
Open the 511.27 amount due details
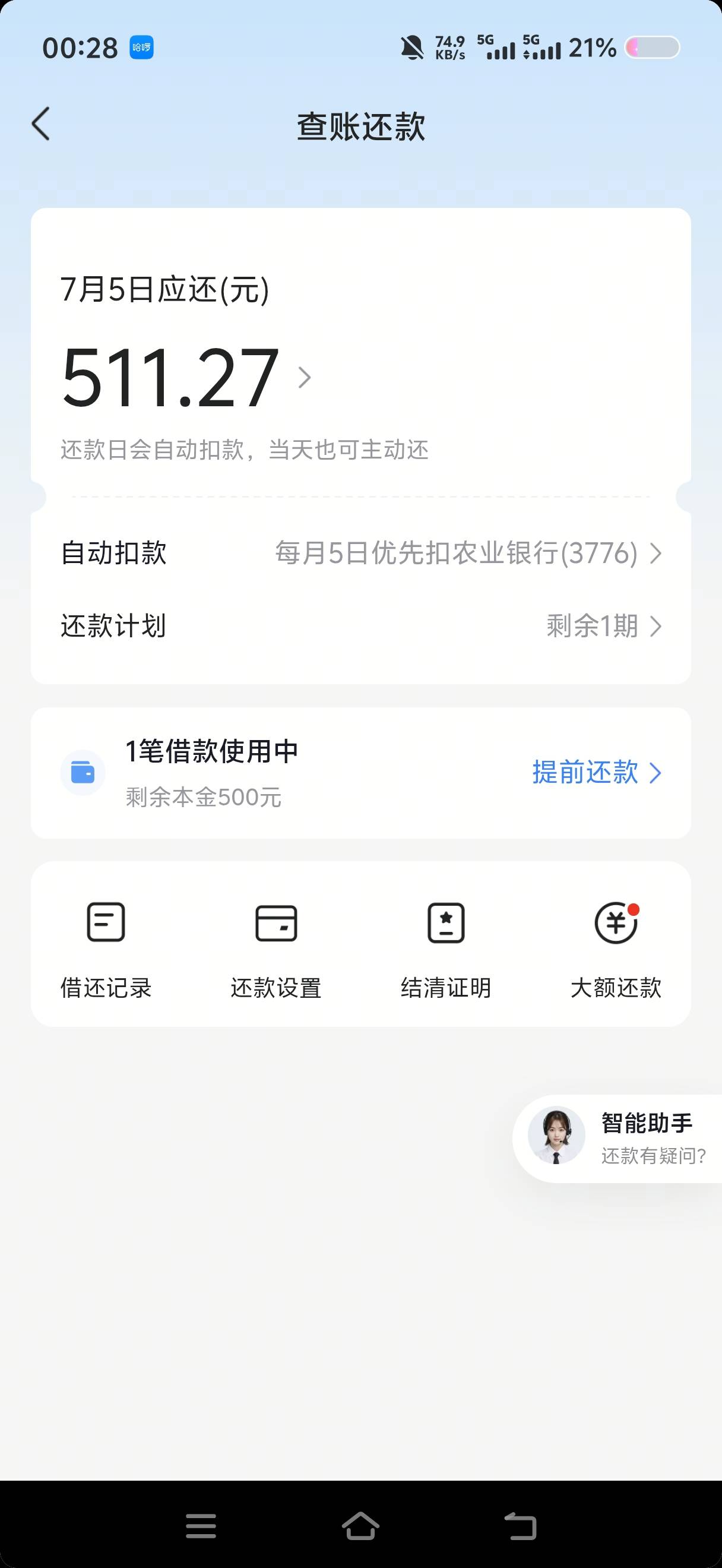pos(185,377)
